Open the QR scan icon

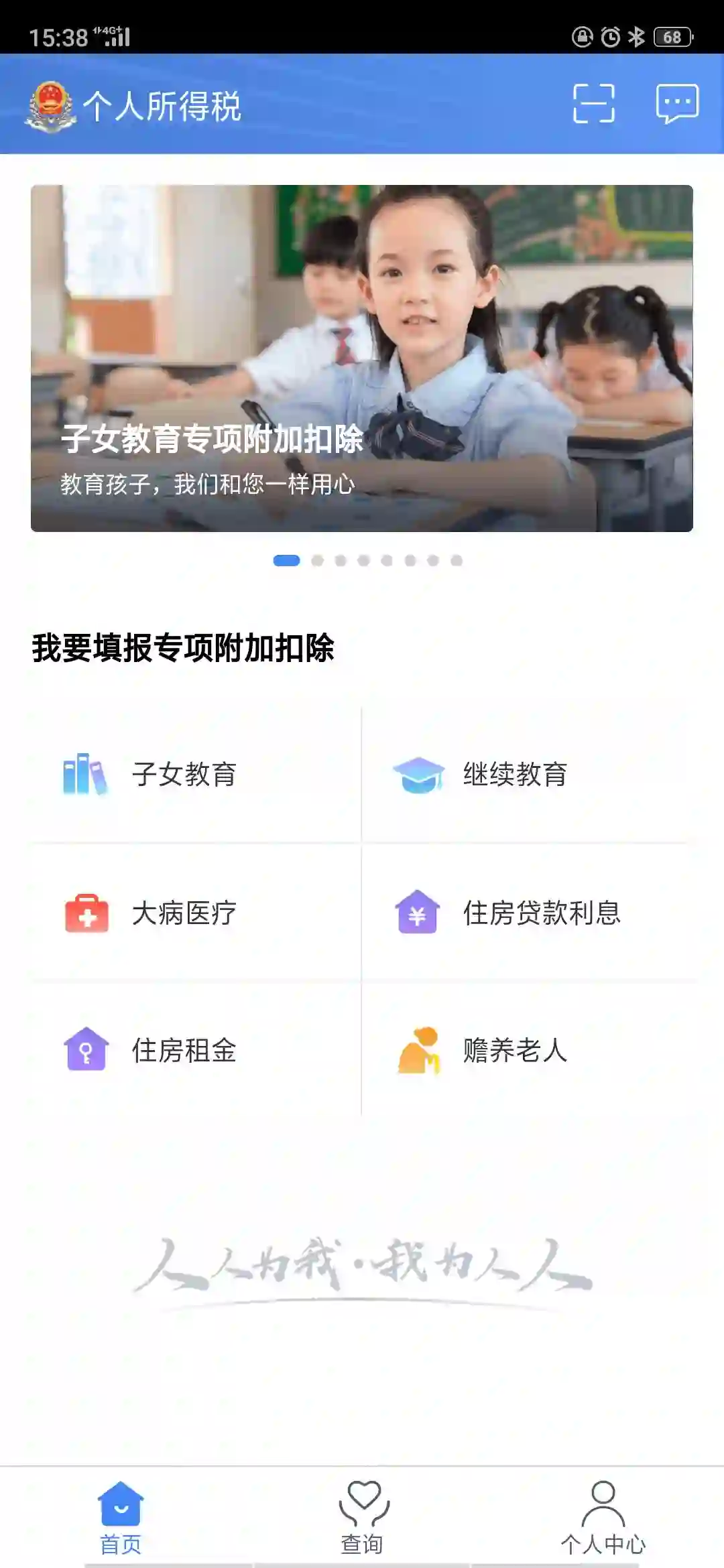(593, 104)
